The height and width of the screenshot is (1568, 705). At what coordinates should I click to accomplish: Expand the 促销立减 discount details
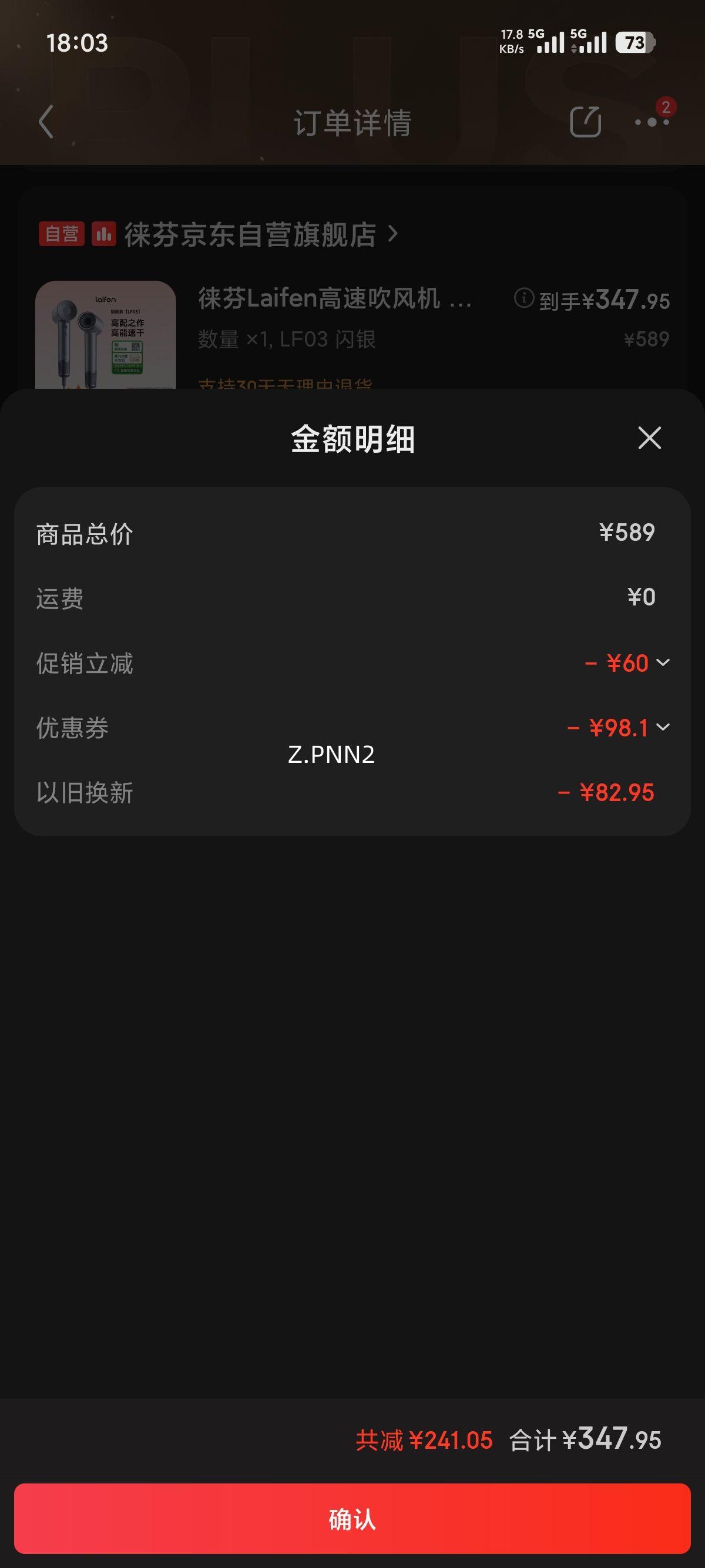pos(664,664)
